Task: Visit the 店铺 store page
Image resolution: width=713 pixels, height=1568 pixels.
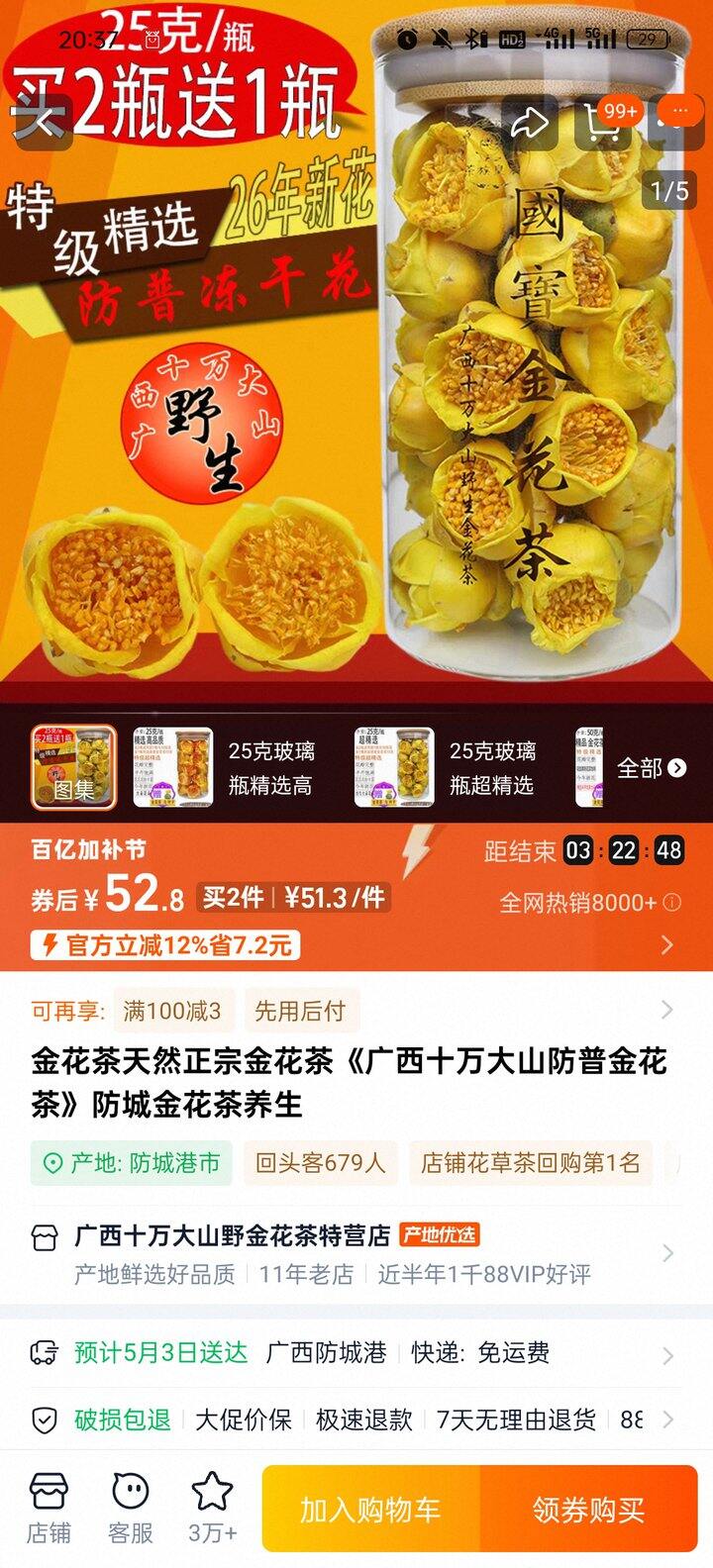Action: point(49,1509)
